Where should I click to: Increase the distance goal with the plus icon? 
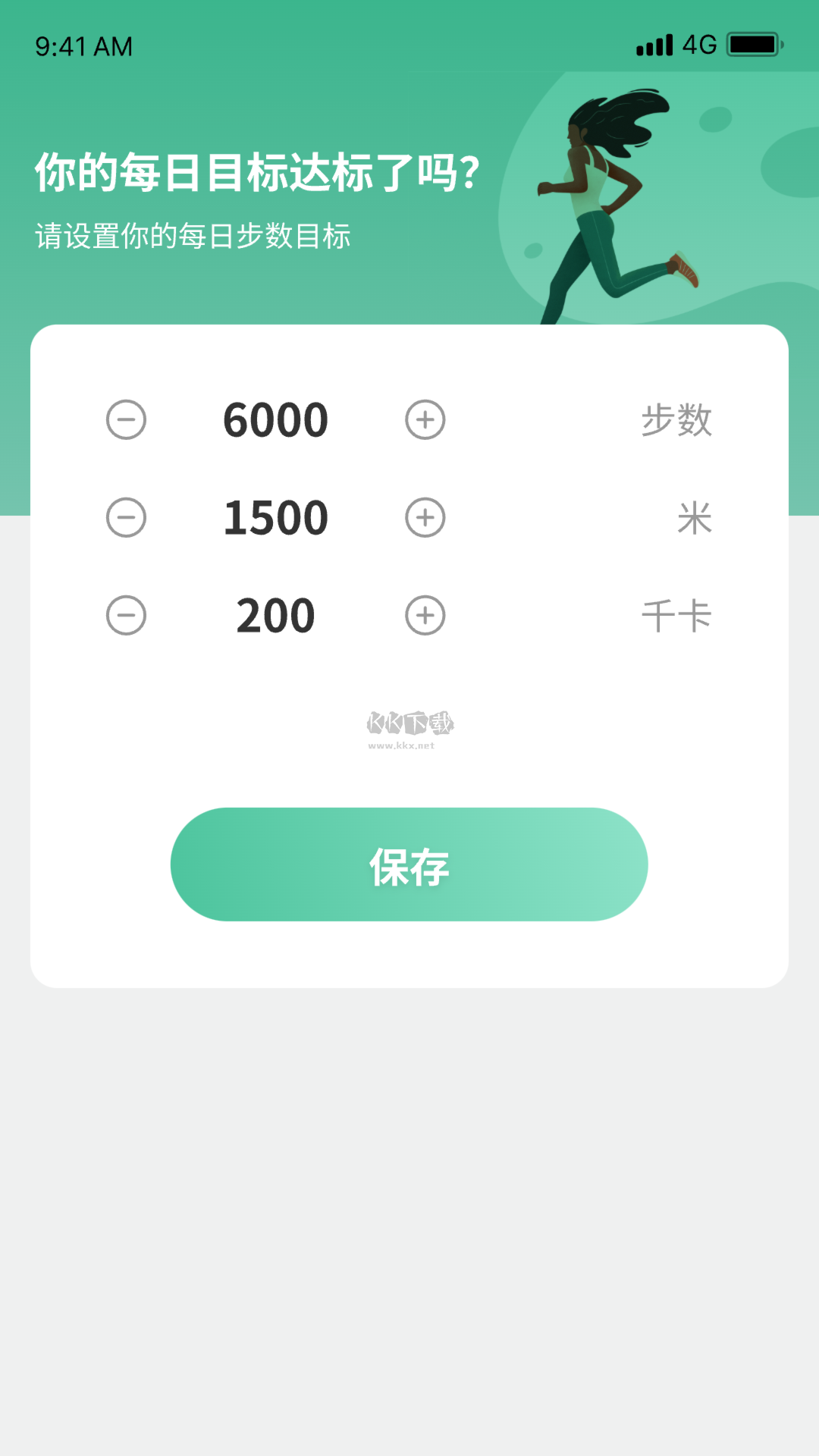coord(425,517)
